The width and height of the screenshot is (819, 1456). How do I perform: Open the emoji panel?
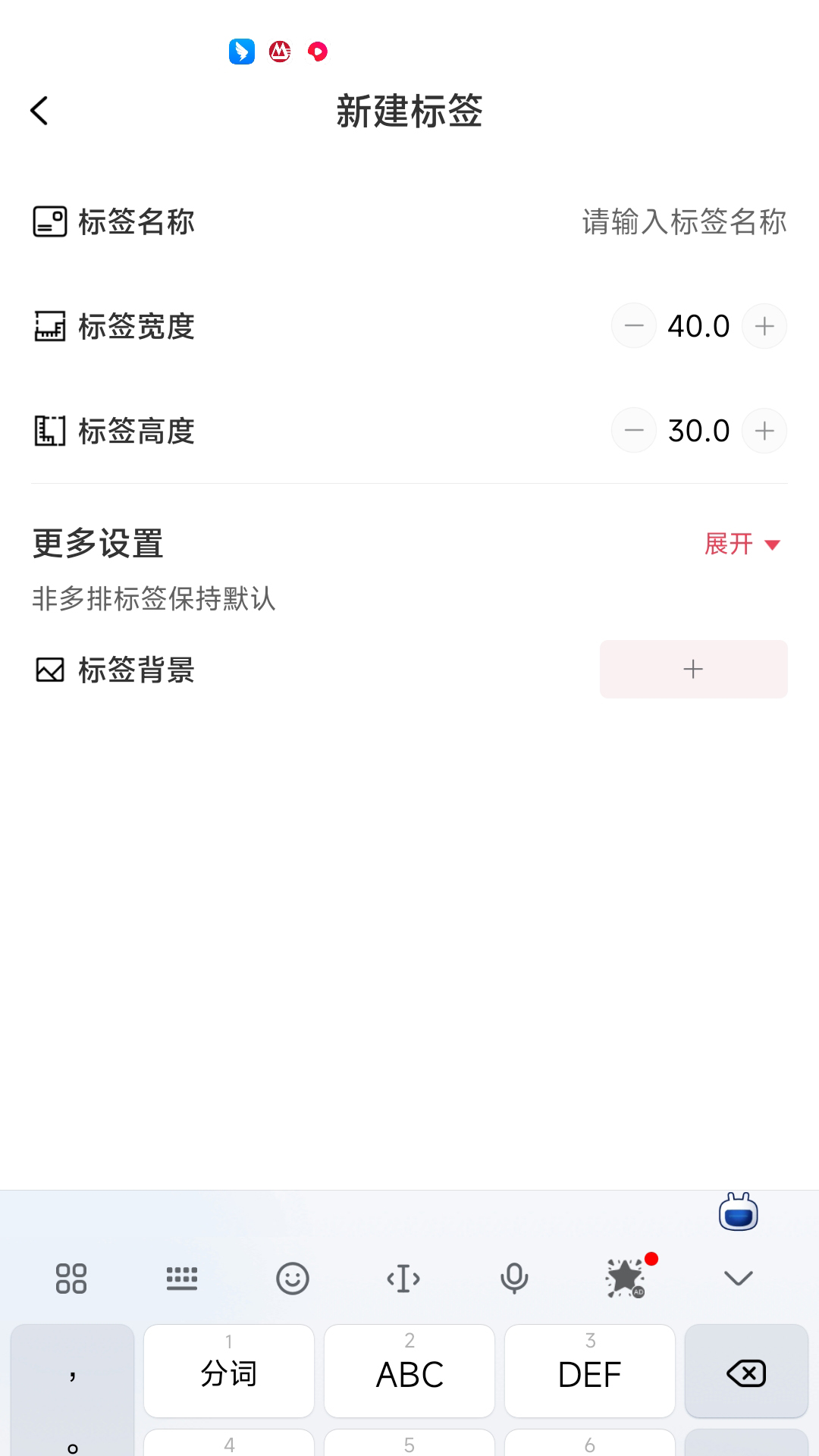(293, 1279)
